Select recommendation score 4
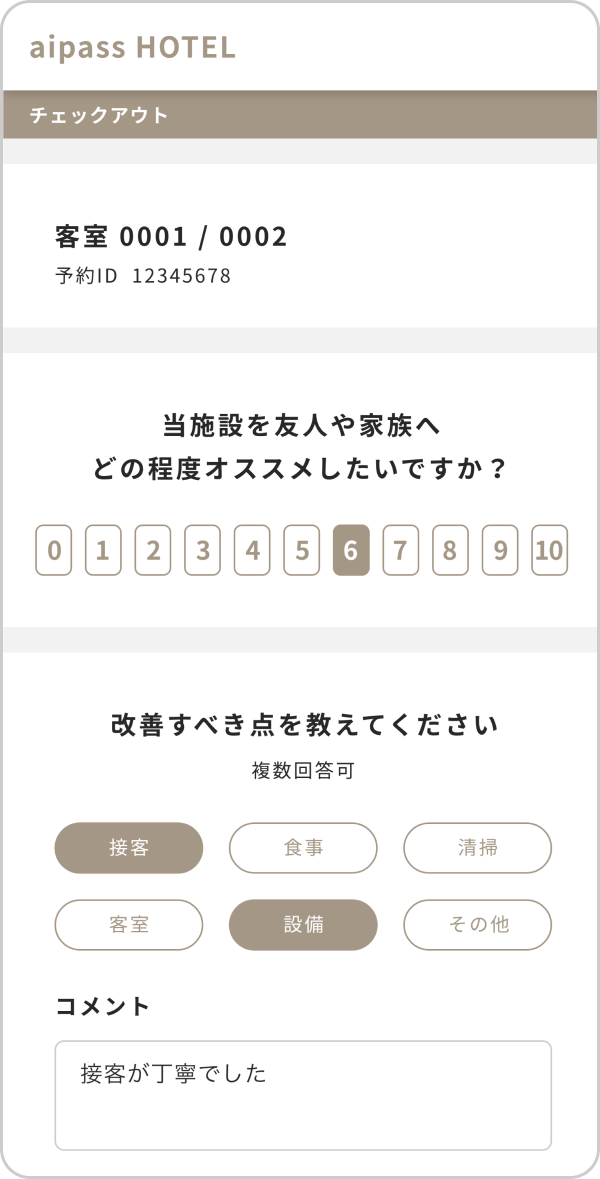The image size is (600, 1179). point(252,550)
